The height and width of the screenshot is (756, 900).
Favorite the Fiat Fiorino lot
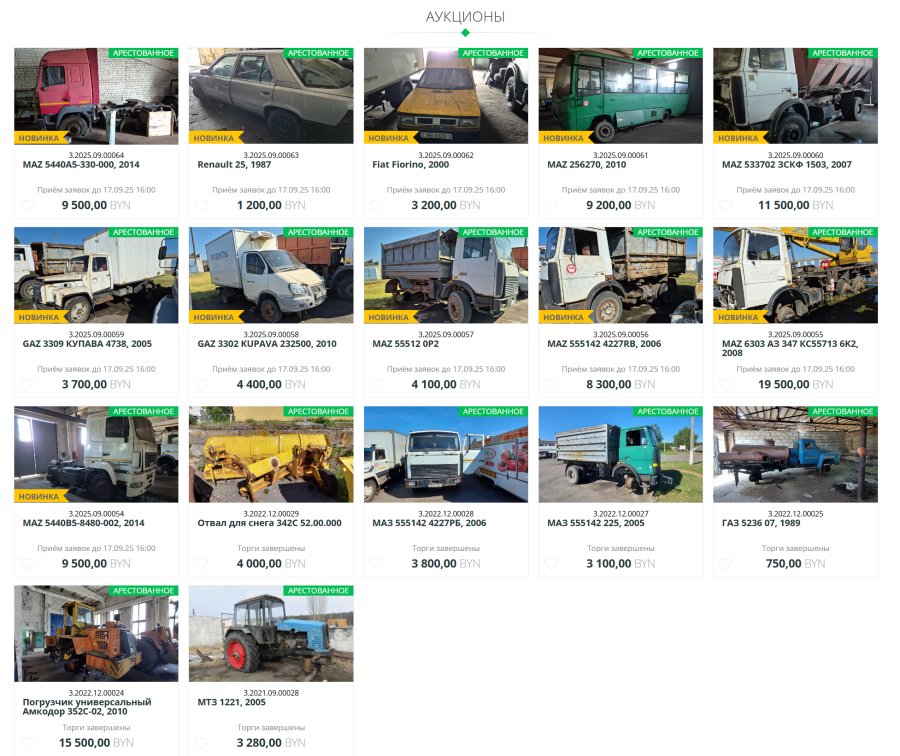tap(376, 205)
